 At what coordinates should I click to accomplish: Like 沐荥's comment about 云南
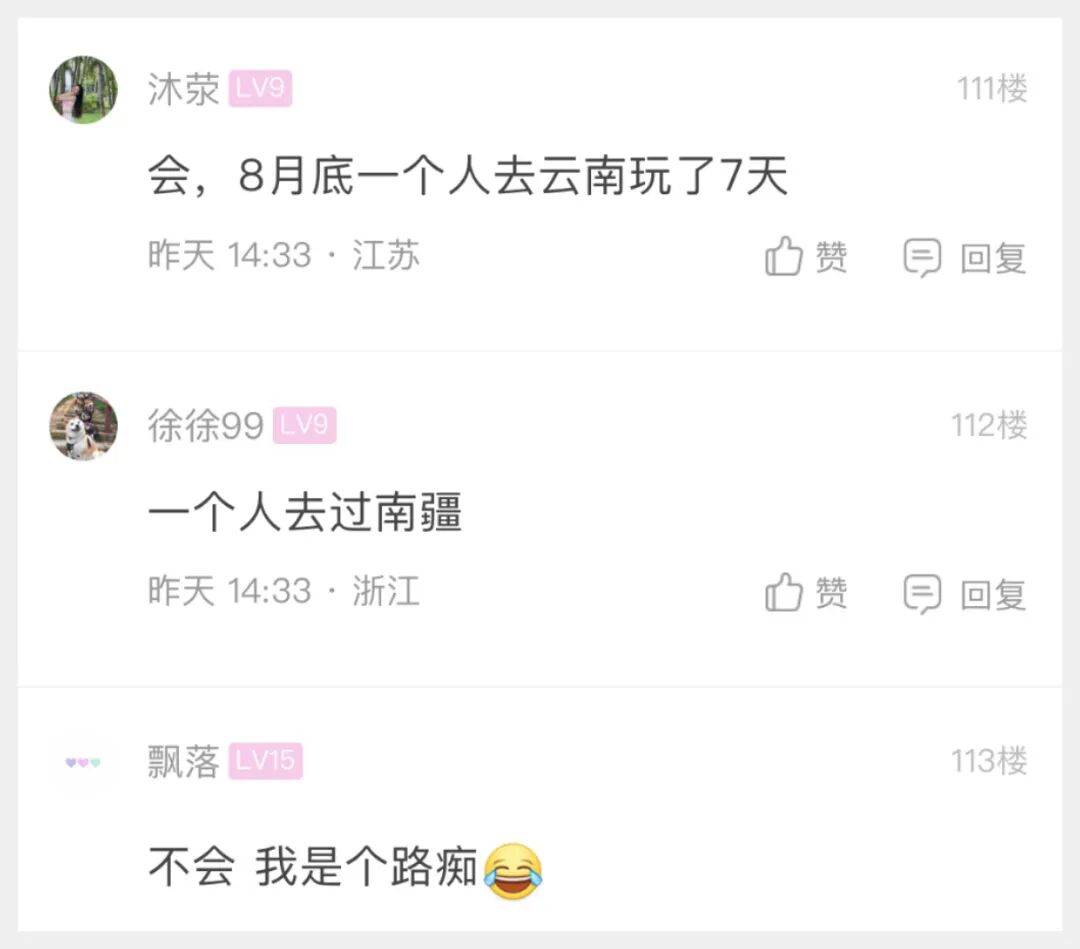click(x=806, y=257)
